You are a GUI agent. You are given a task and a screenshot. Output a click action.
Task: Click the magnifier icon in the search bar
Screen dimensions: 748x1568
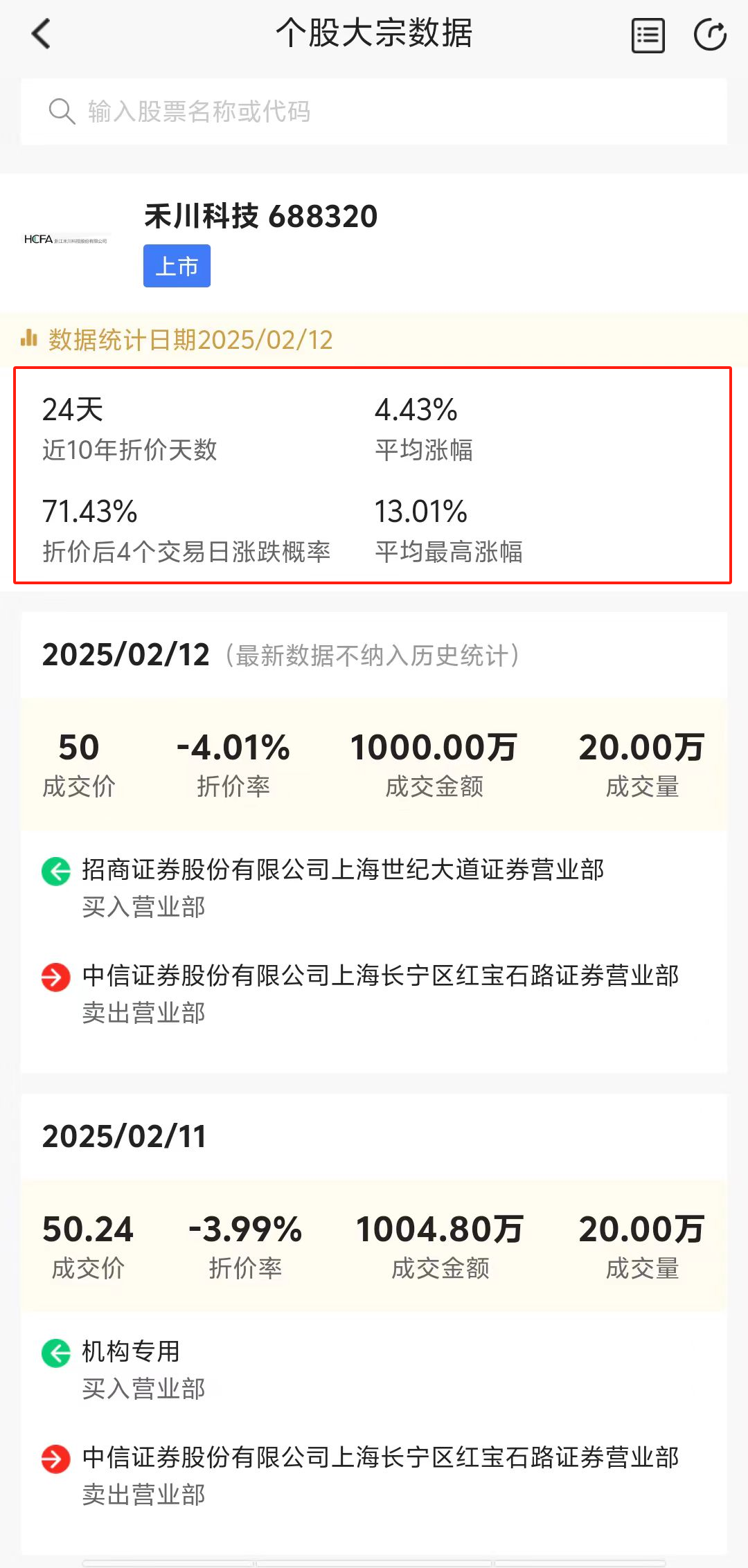point(62,111)
